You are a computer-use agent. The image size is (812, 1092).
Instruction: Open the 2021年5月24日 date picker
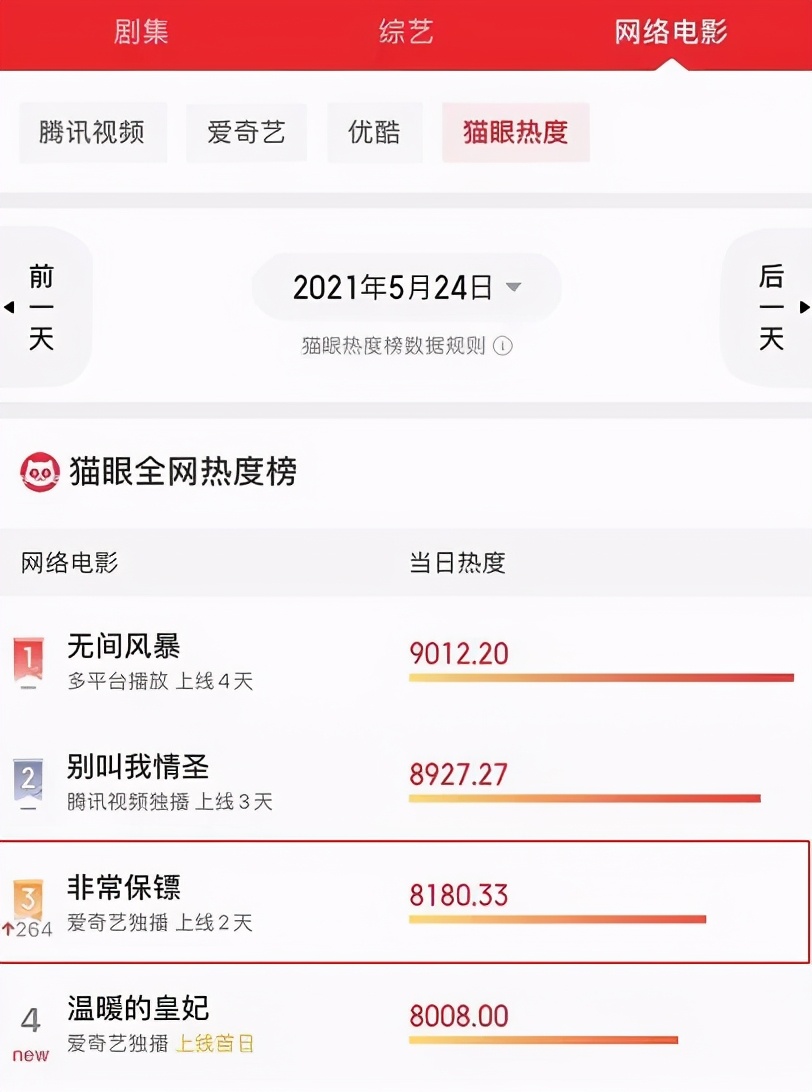pyautogui.click(x=406, y=288)
